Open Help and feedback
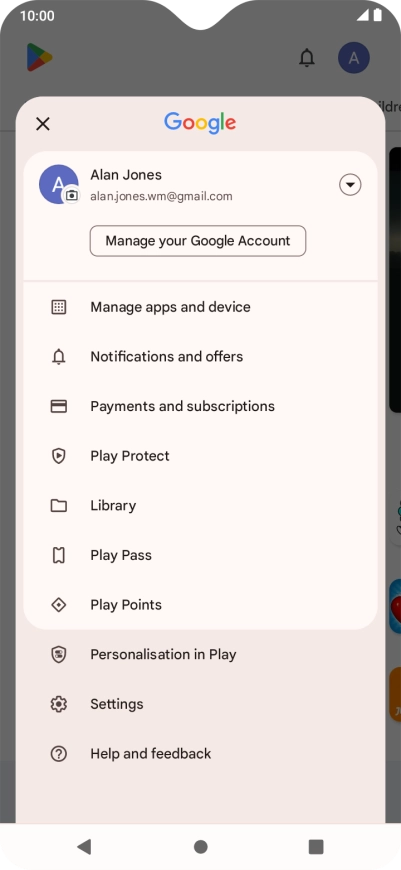Screen dimensions: 401x870 pos(200,754)
